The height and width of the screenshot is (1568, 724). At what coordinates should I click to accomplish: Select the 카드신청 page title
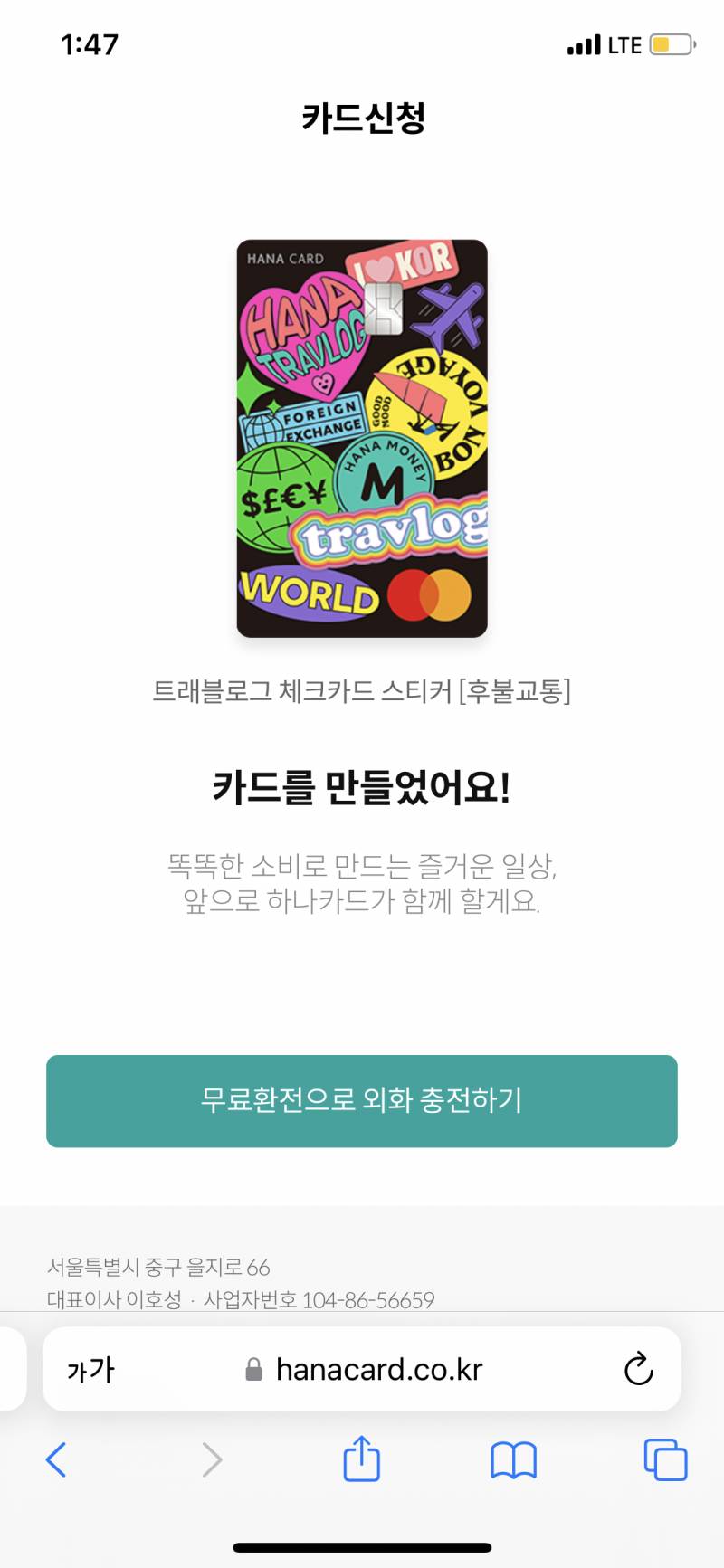pos(362,118)
